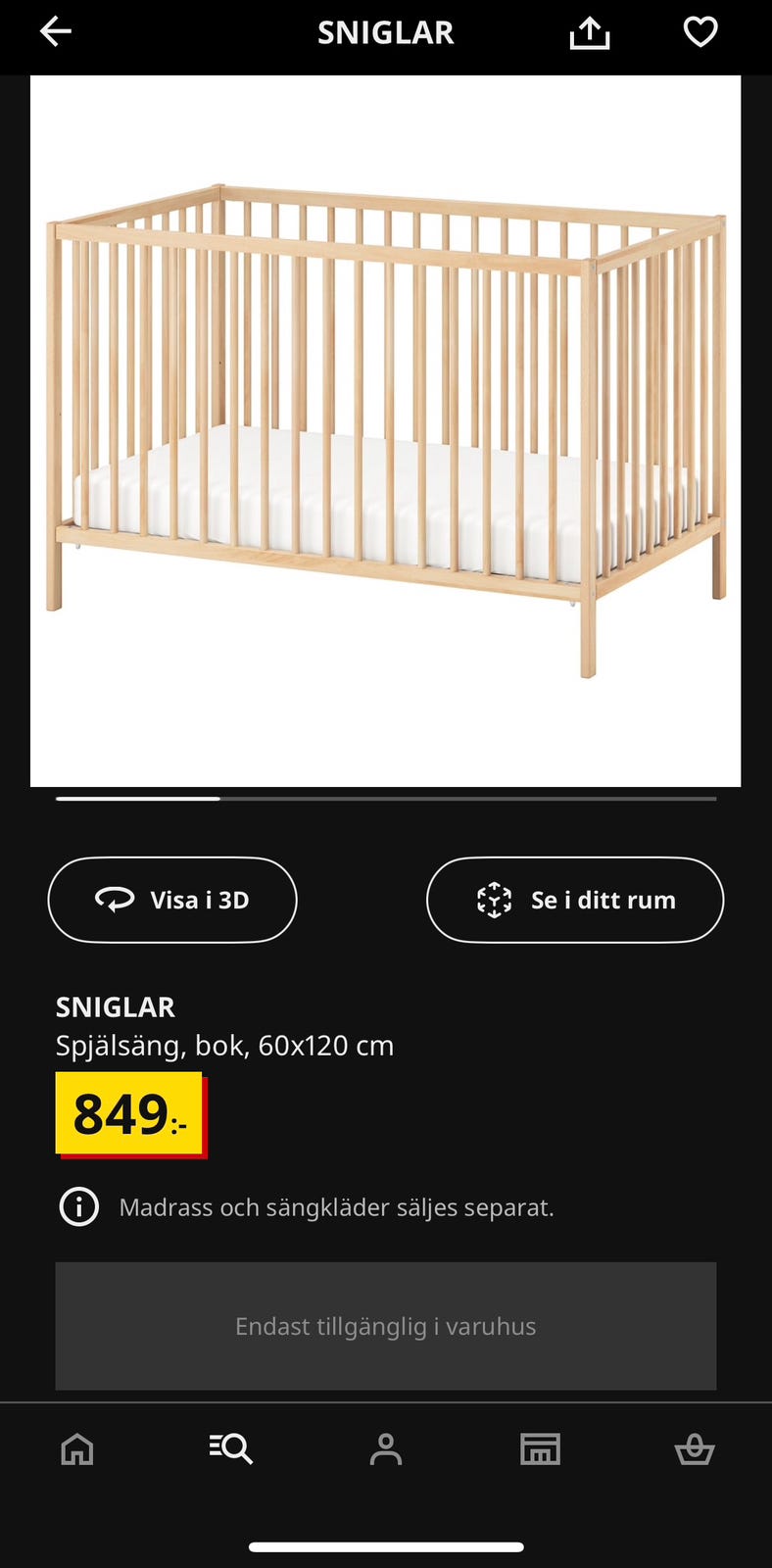Tap the info icon about mattress sold separately

coord(77,1208)
